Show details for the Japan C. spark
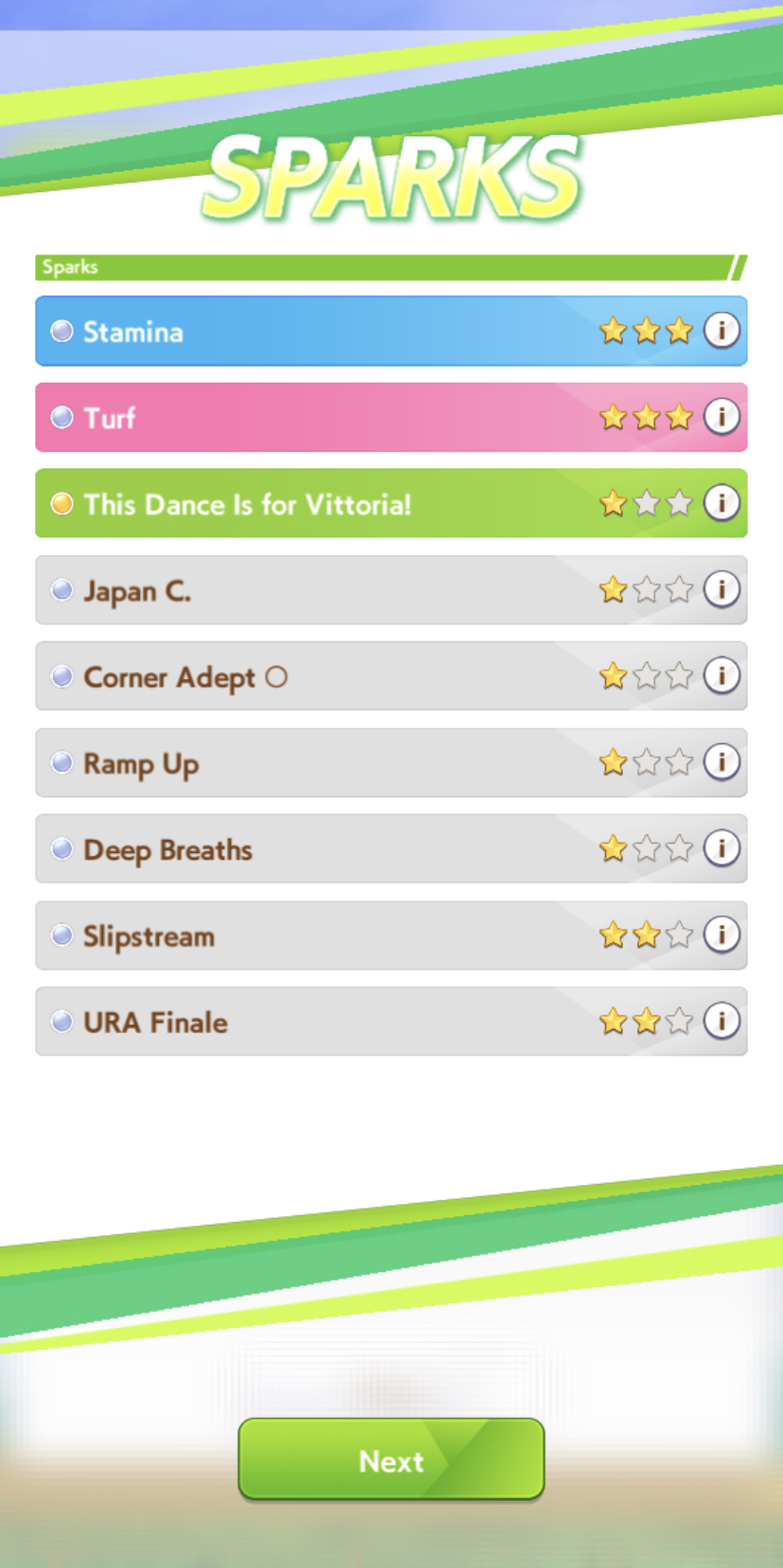Viewport: 783px width, 1568px height. pyautogui.click(x=722, y=590)
